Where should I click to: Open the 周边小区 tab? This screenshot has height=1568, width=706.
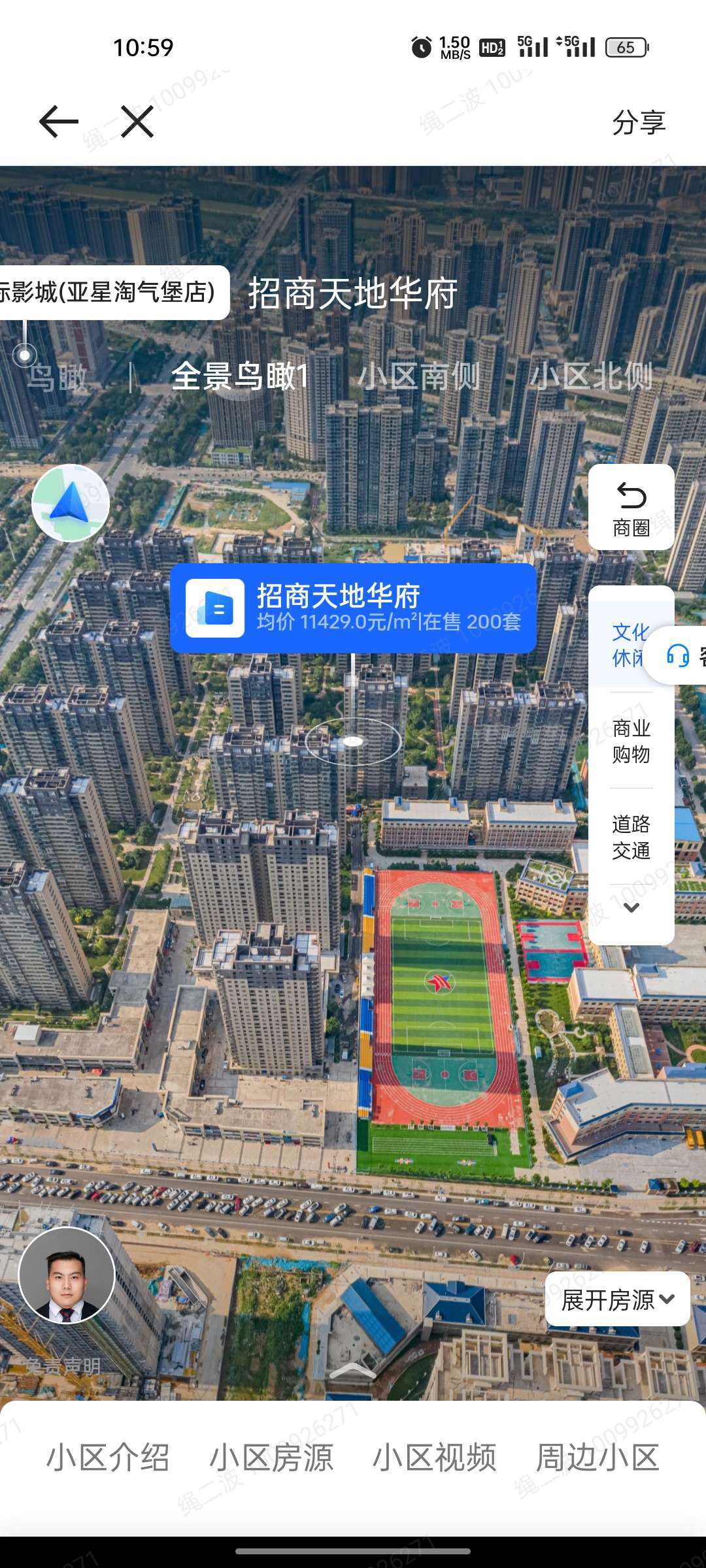click(x=597, y=1458)
